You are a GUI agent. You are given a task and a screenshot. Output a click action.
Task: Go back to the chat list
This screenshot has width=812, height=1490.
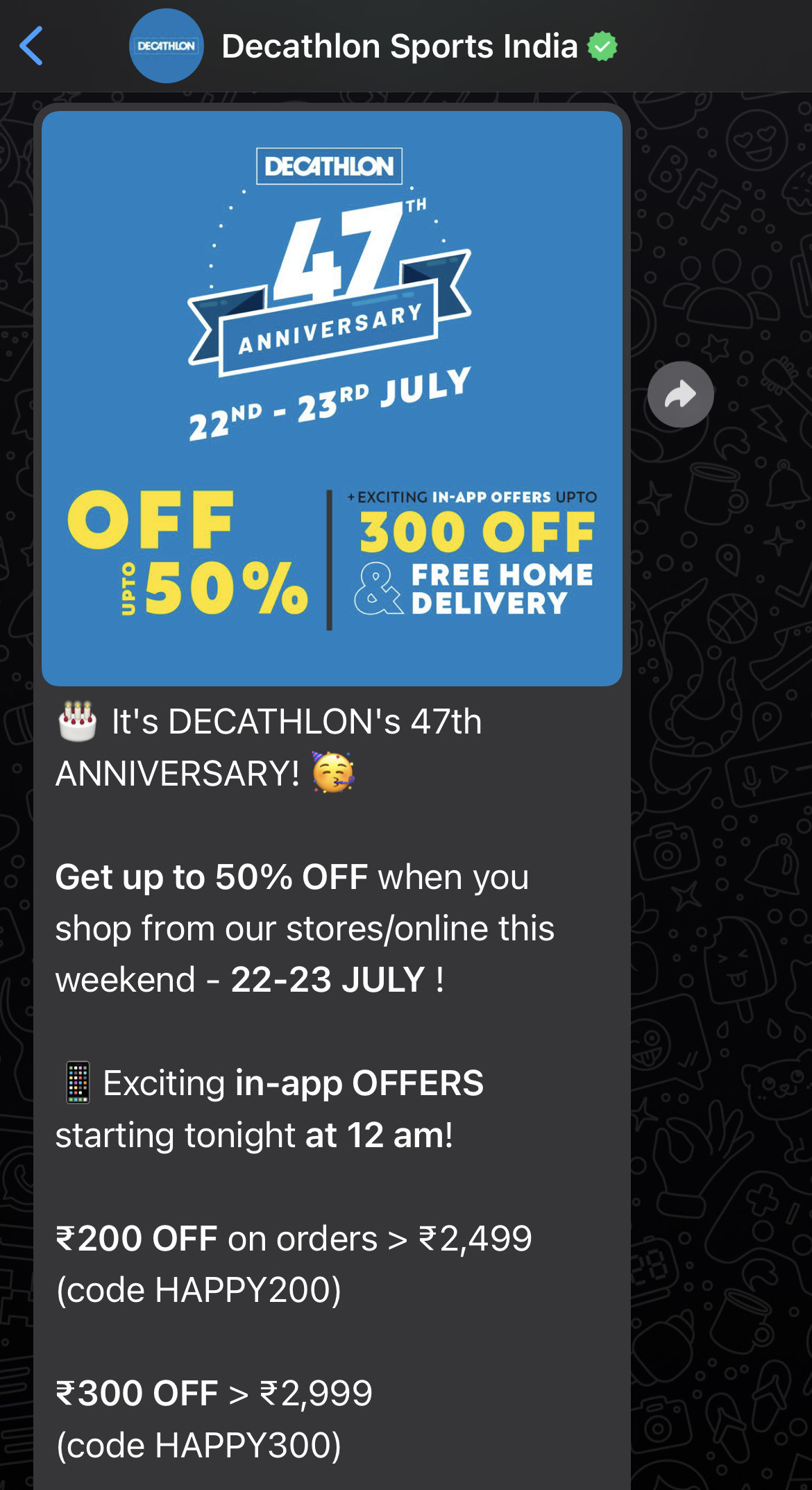click(x=31, y=46)
